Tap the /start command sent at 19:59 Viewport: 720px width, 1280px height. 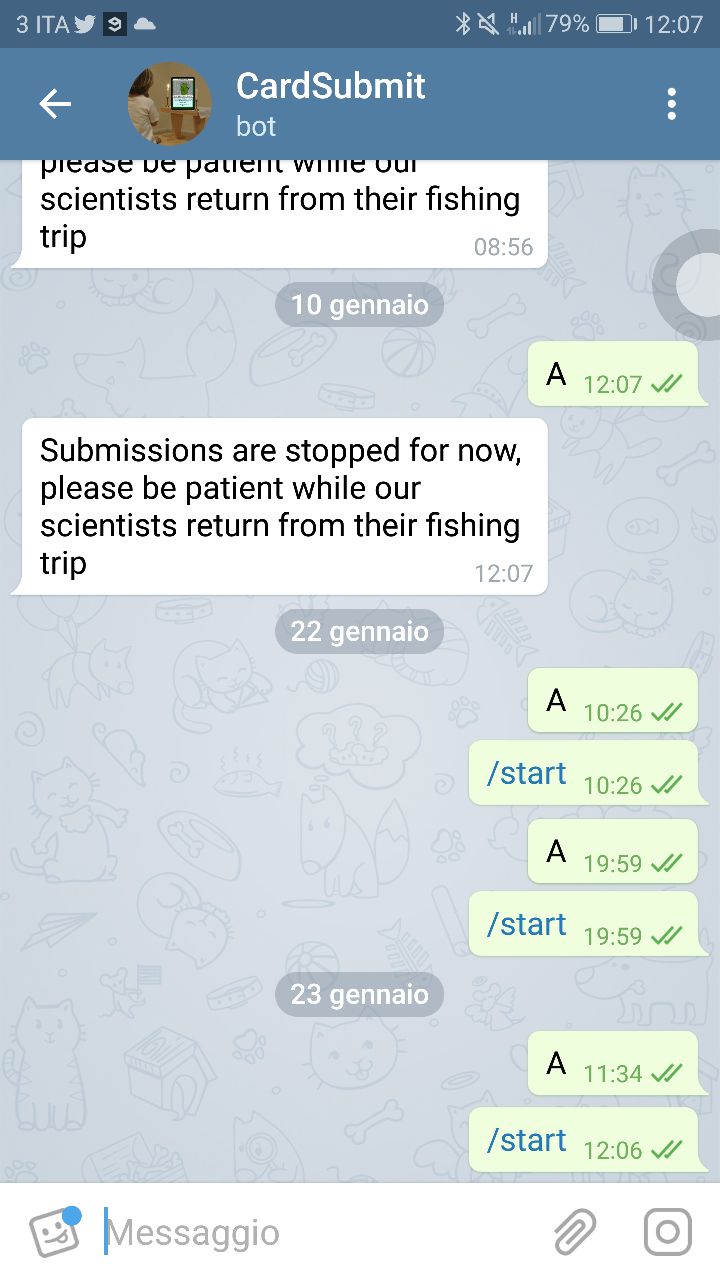pos(527,924)
